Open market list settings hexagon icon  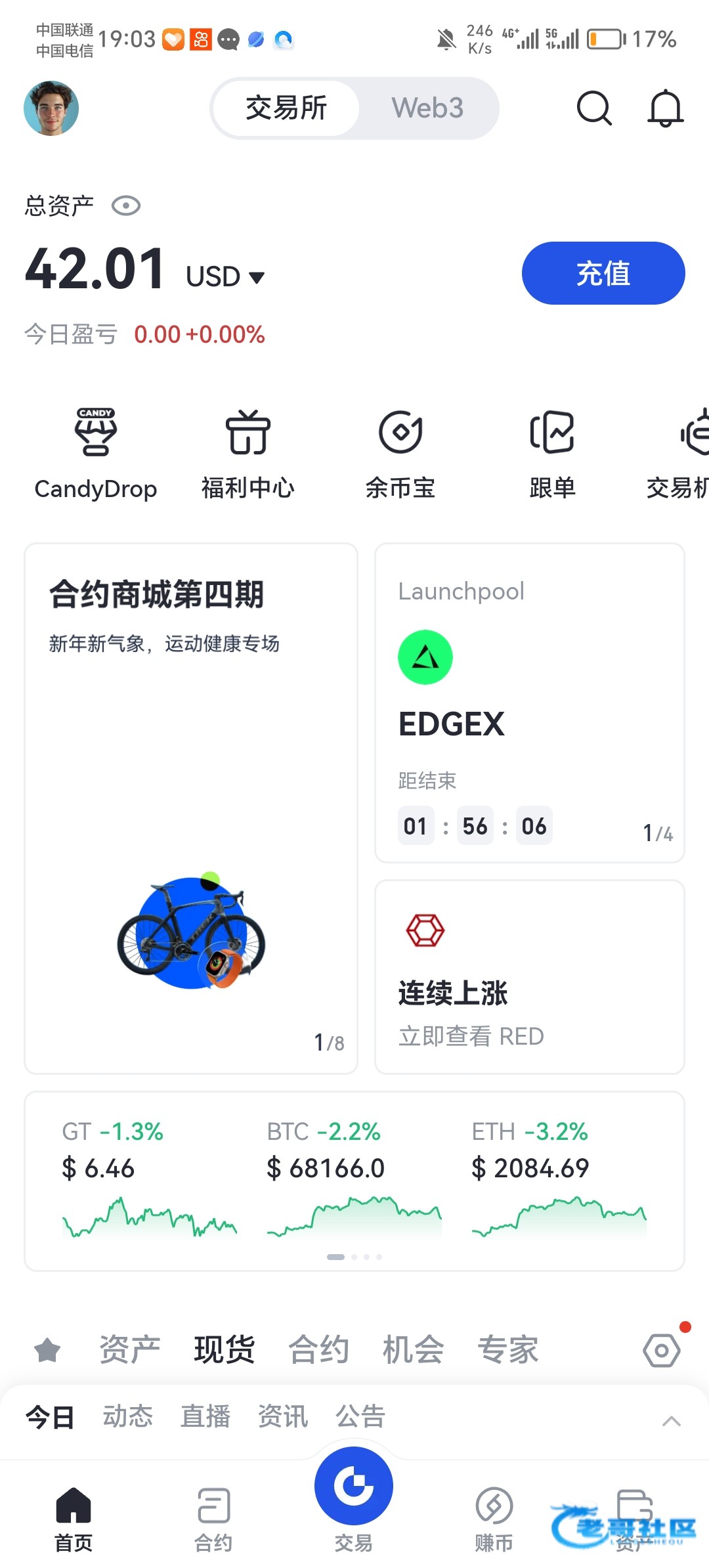tap(661, 1351)
